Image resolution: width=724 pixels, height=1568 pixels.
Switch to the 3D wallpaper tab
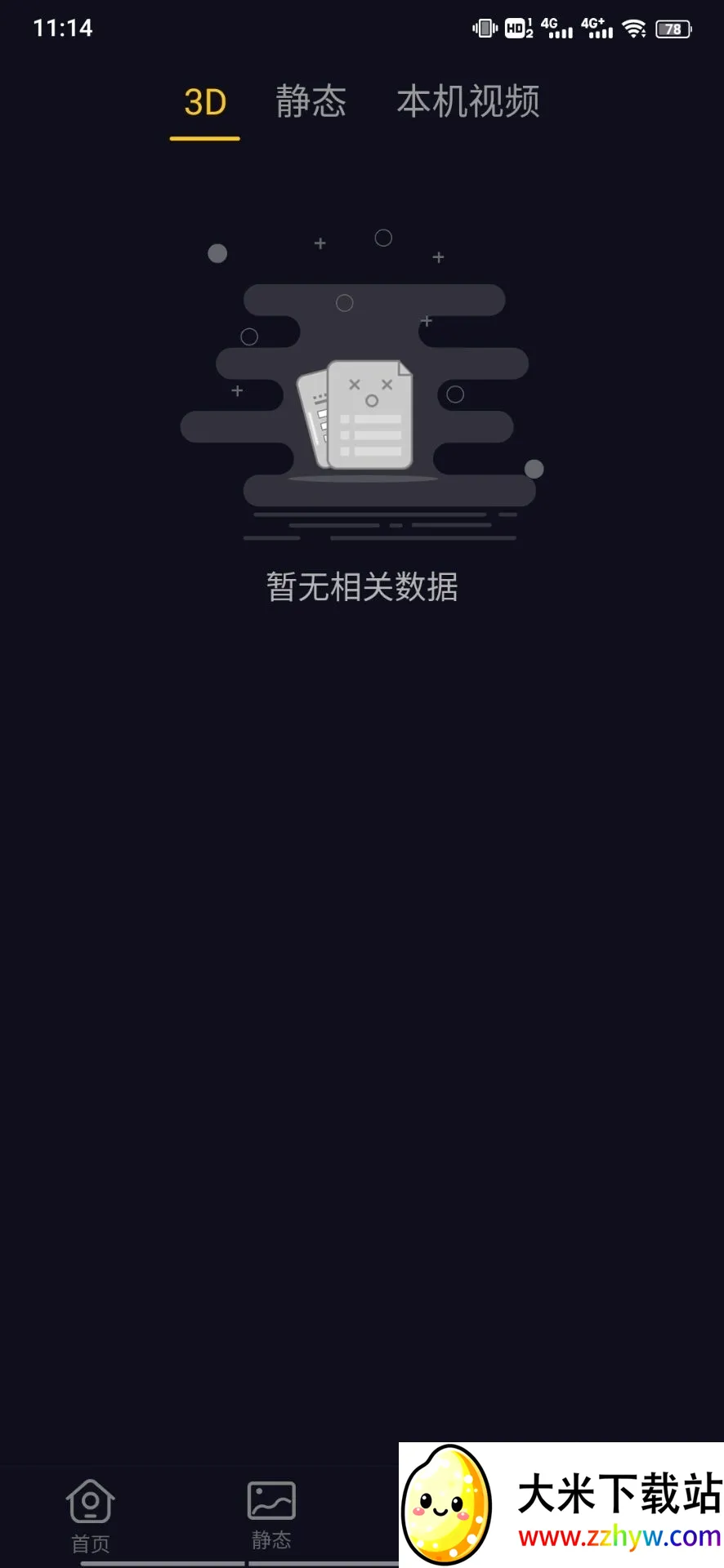point(203,102)
